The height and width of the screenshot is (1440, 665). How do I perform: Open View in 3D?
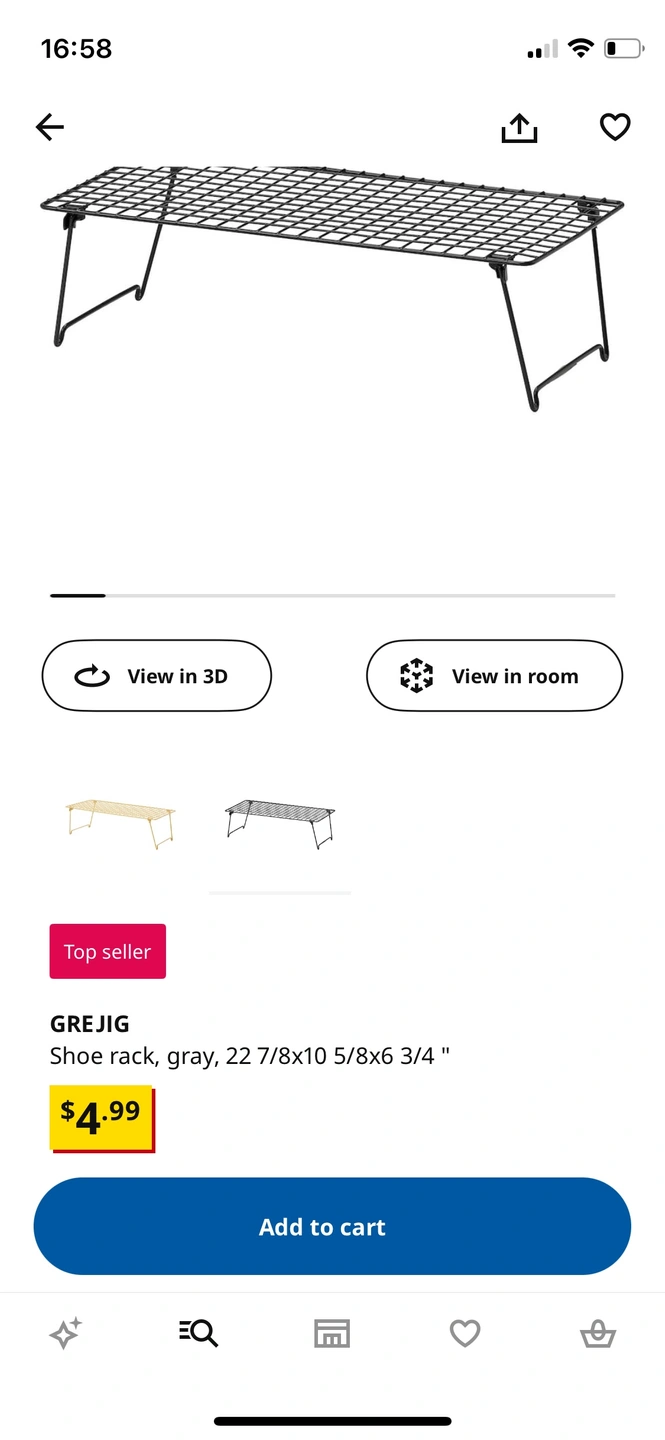pyautogui.click(x=156, y=676)
